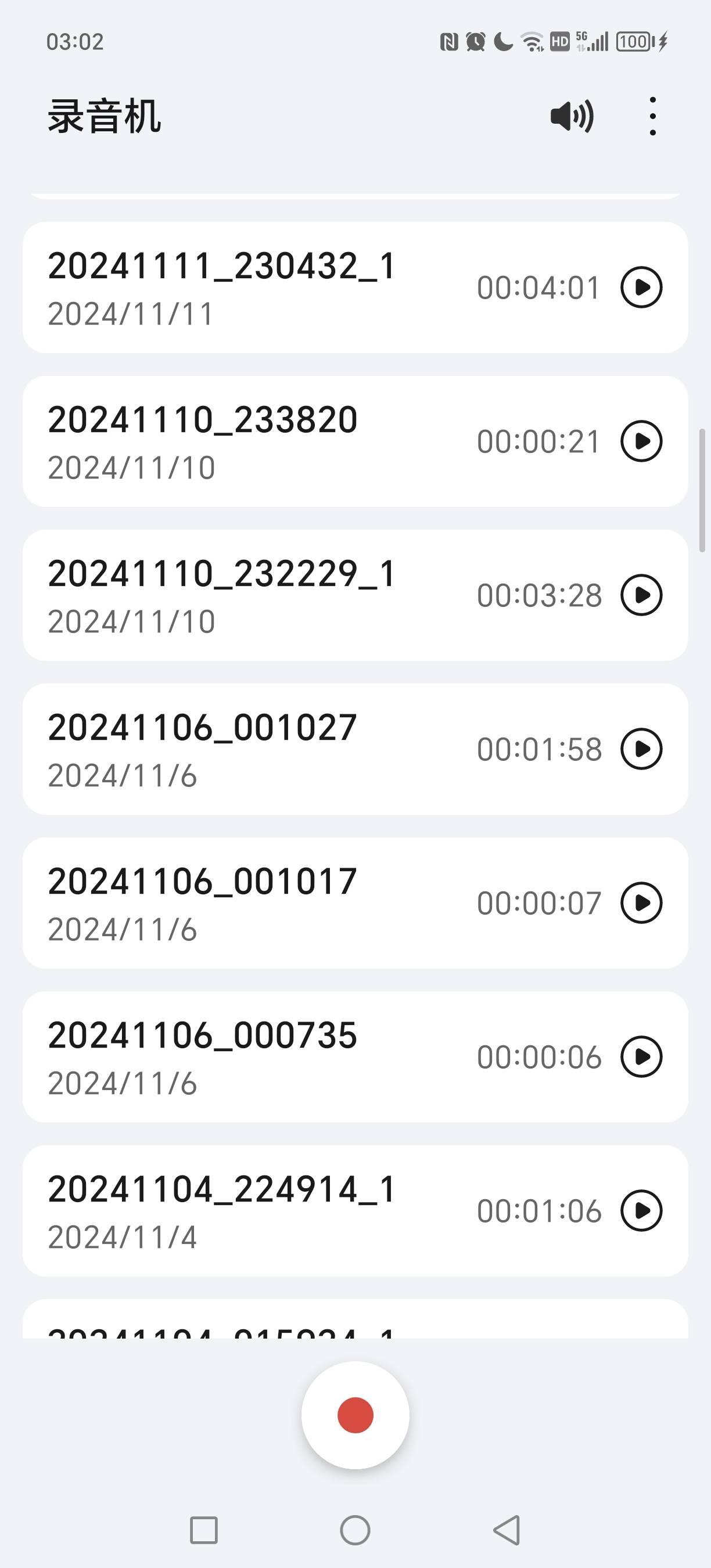The height and width of the screenshot is (1568, 711).
Task: Start a new recording with red button
Action: point(355,1415)
